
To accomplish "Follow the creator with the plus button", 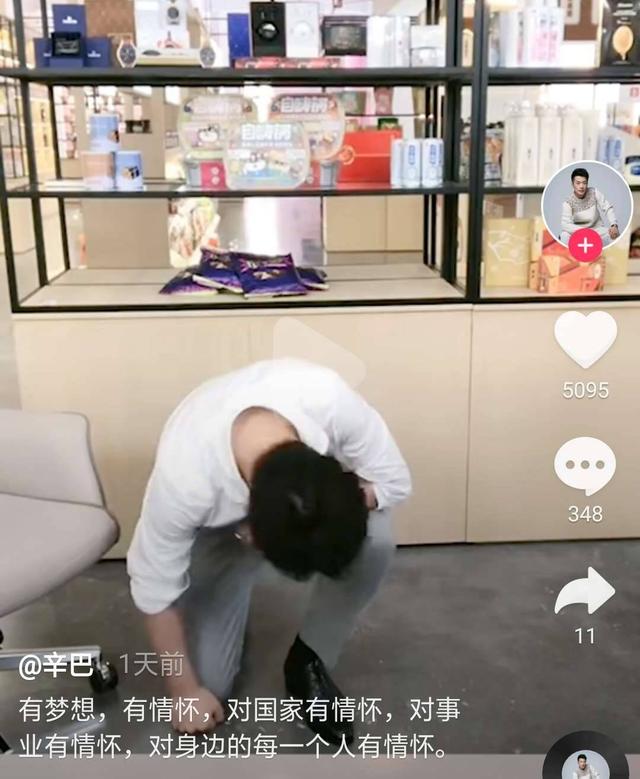I will 585,246.
